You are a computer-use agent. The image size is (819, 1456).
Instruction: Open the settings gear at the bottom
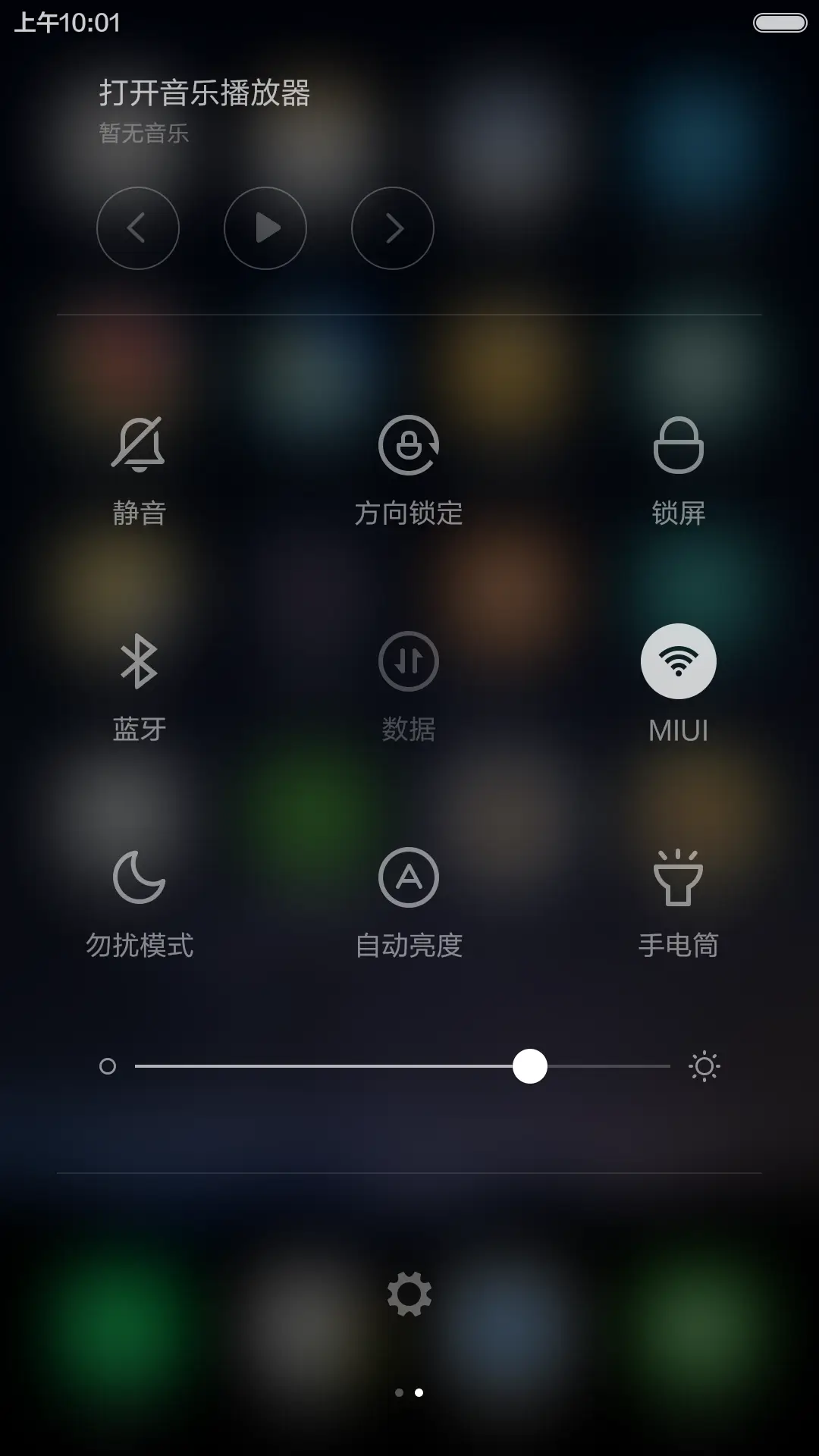409,1293
